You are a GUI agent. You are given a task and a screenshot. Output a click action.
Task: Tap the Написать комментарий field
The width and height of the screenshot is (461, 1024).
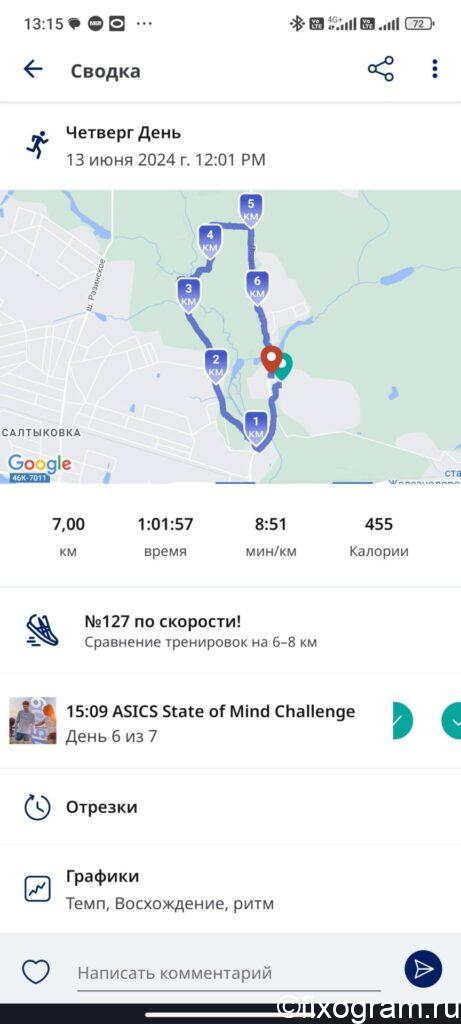click(229, 972)
